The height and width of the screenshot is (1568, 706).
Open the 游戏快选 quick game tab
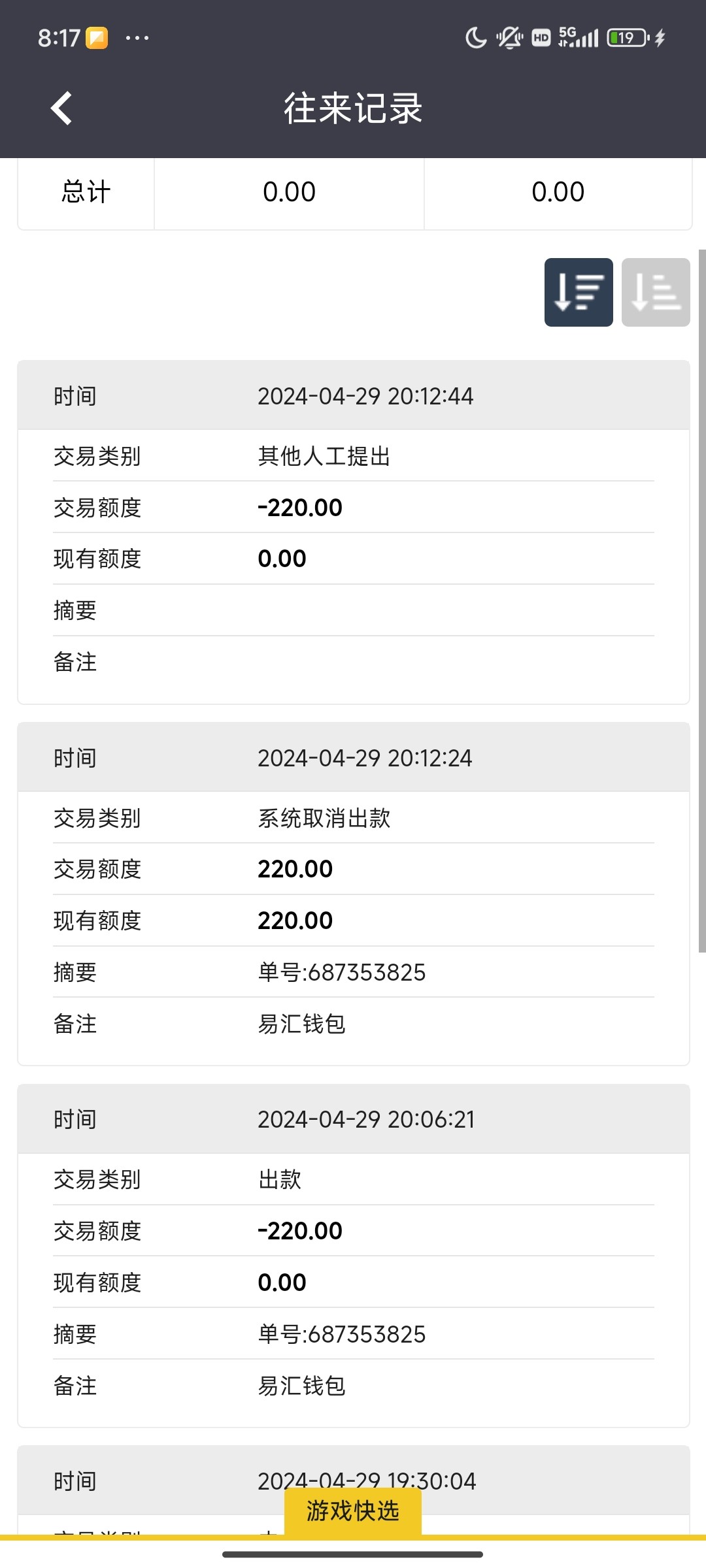tap(353, 1511)
